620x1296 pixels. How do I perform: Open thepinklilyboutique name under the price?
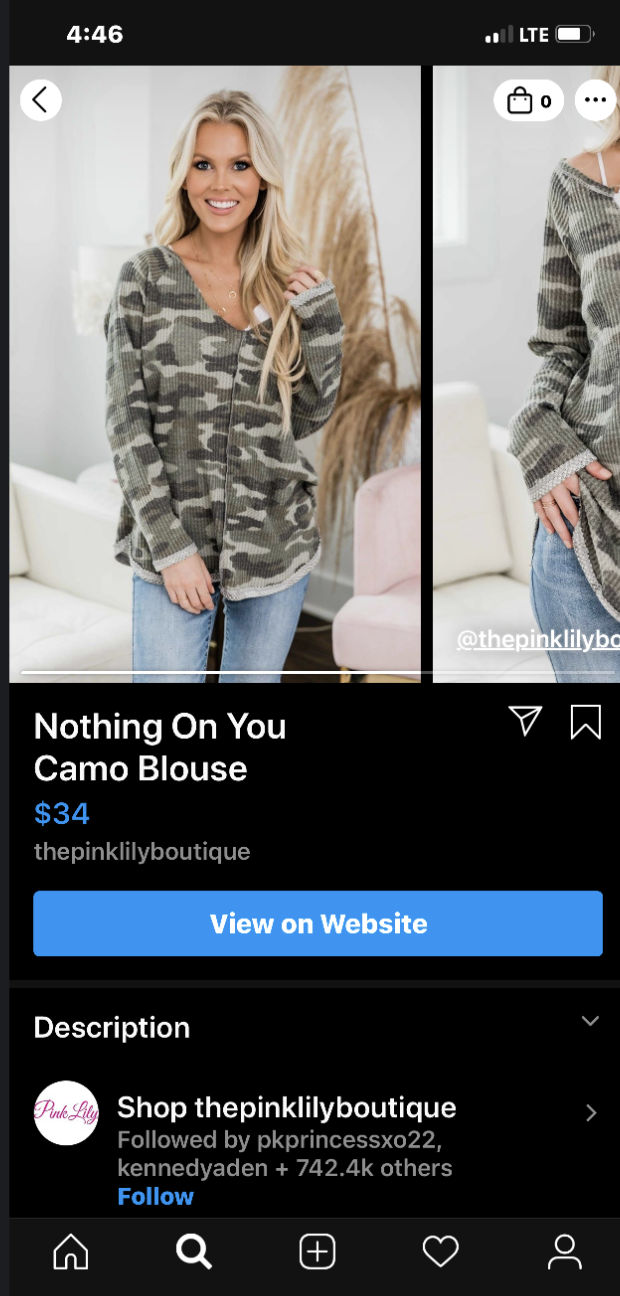(142, 851)
